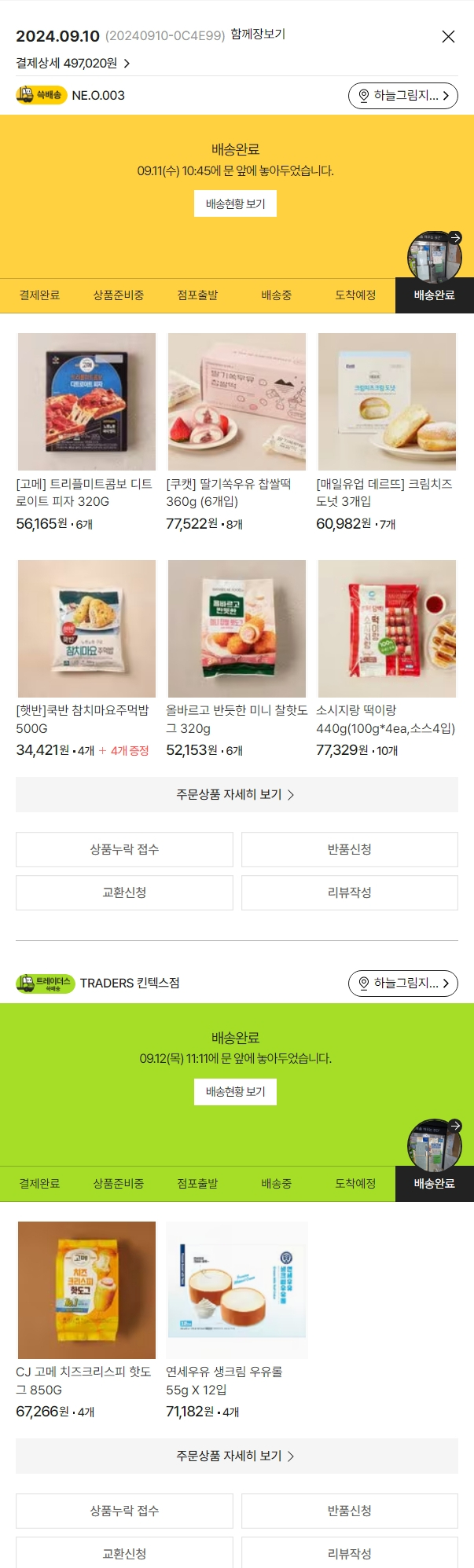Tap 배송현황 보기 in the yellow section
This screenshot has width=474, height=1568.
236,203
